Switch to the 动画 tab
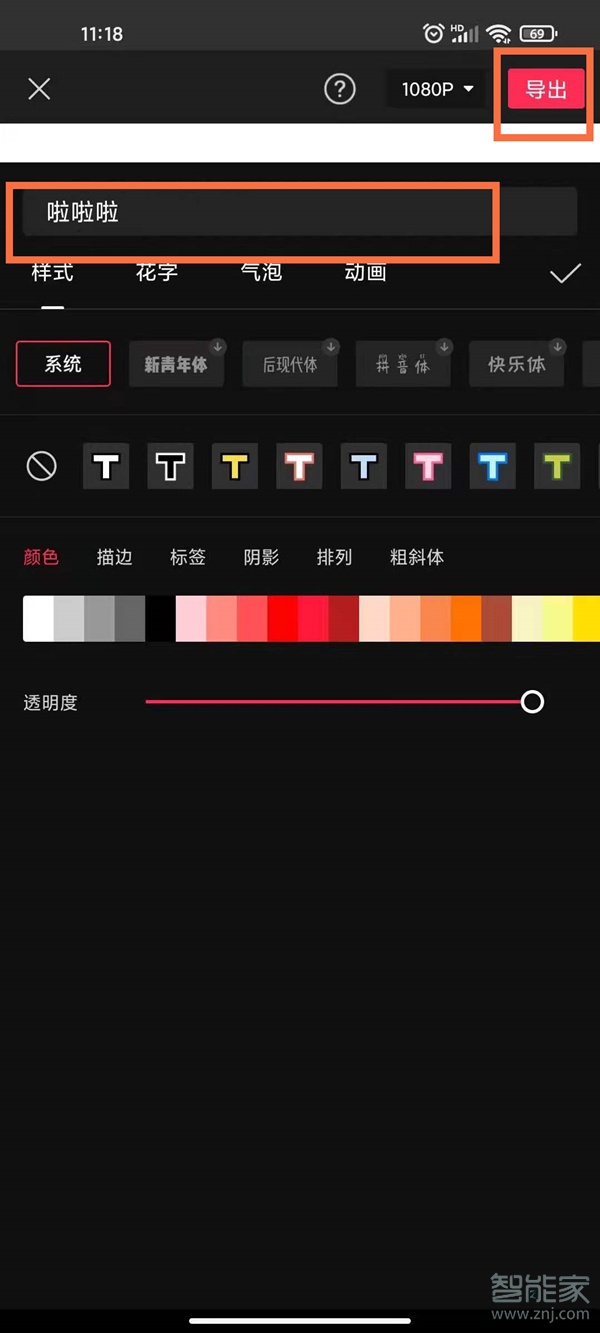Screen dimensions: 600x1333 (365, 272)
